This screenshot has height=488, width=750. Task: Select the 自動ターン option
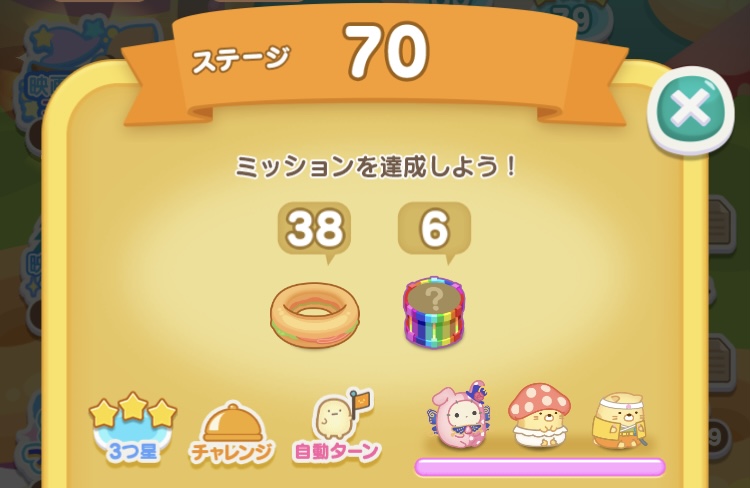click(x=336, y=427)
